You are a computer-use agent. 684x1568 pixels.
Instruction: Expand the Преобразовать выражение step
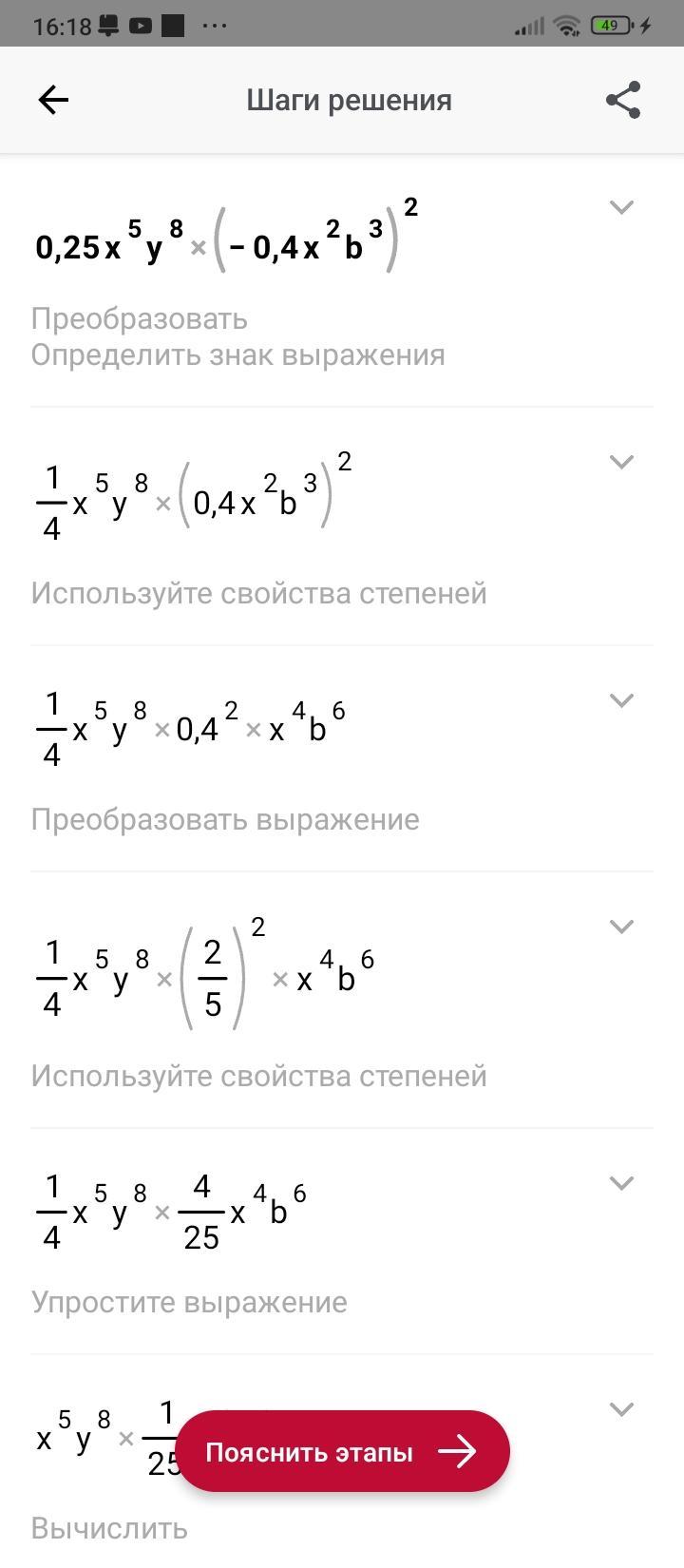[x=621, y=700]
